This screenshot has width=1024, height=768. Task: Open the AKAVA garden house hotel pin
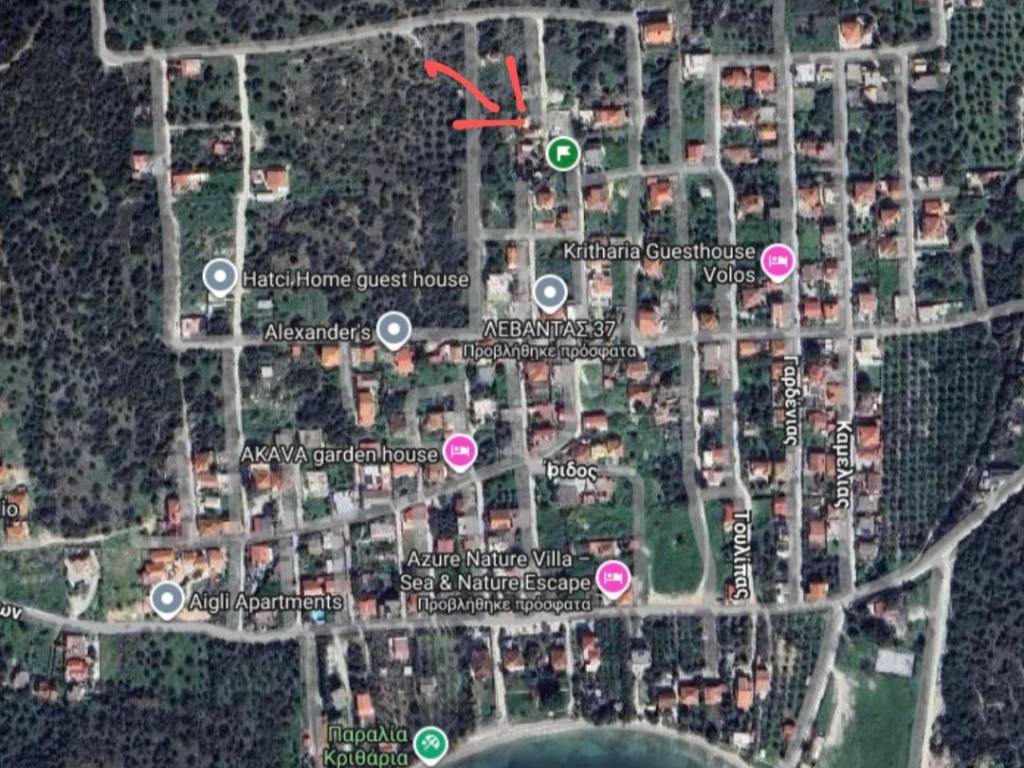459,452
